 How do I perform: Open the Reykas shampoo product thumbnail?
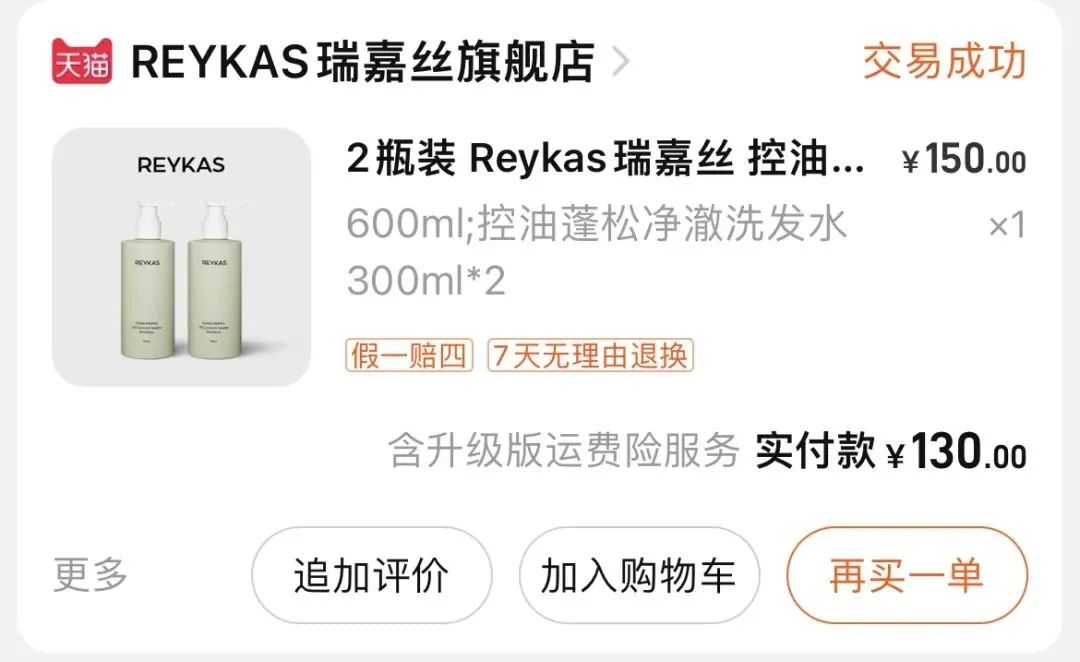tap(181, 257)
